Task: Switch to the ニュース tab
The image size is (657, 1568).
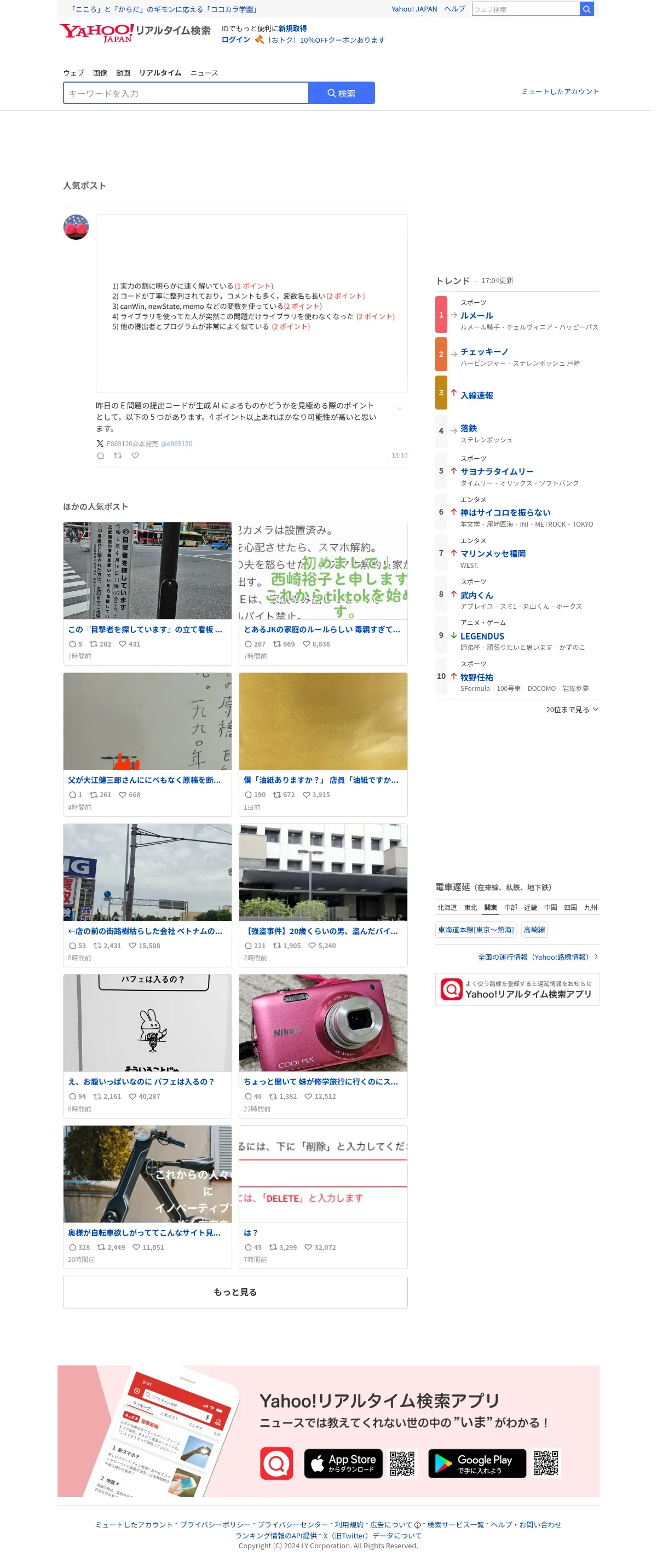Action: [x=204, y=73]
